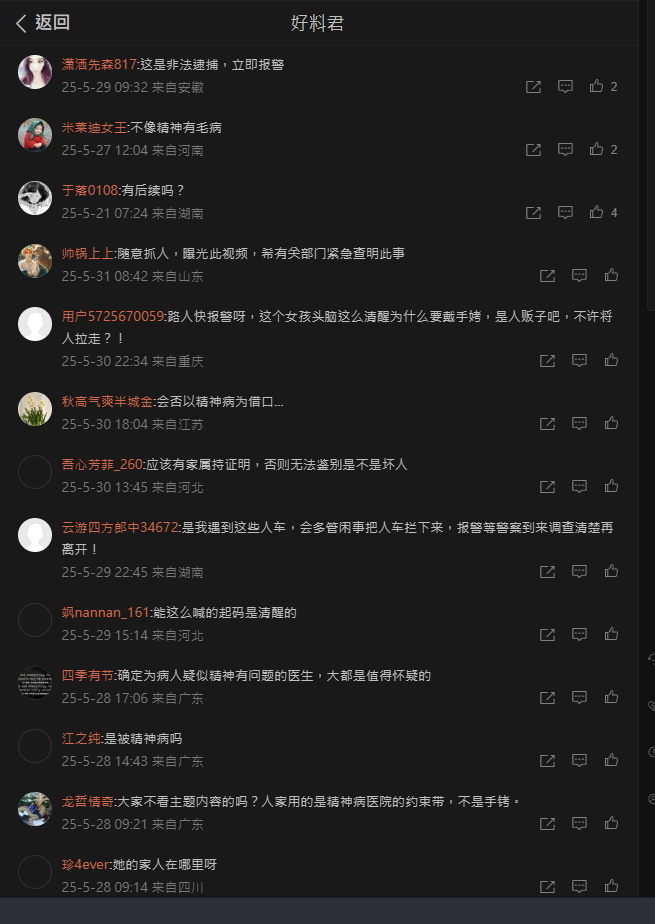Like 于落0108's comment
Screen dimensions: 655x924
597,213
